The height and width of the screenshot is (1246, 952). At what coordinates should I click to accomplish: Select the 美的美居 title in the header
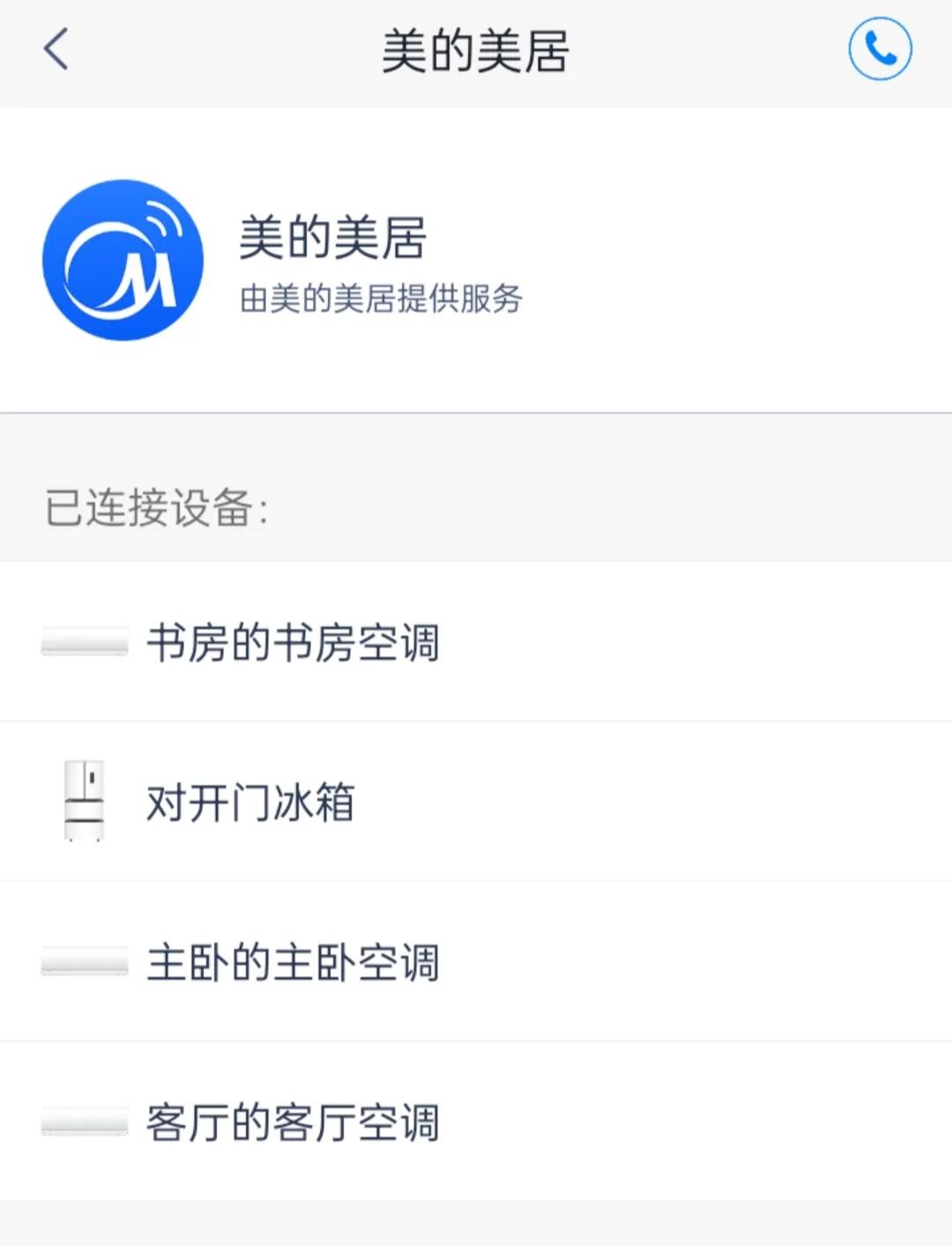pyautogui.click(x=475, y=48)
